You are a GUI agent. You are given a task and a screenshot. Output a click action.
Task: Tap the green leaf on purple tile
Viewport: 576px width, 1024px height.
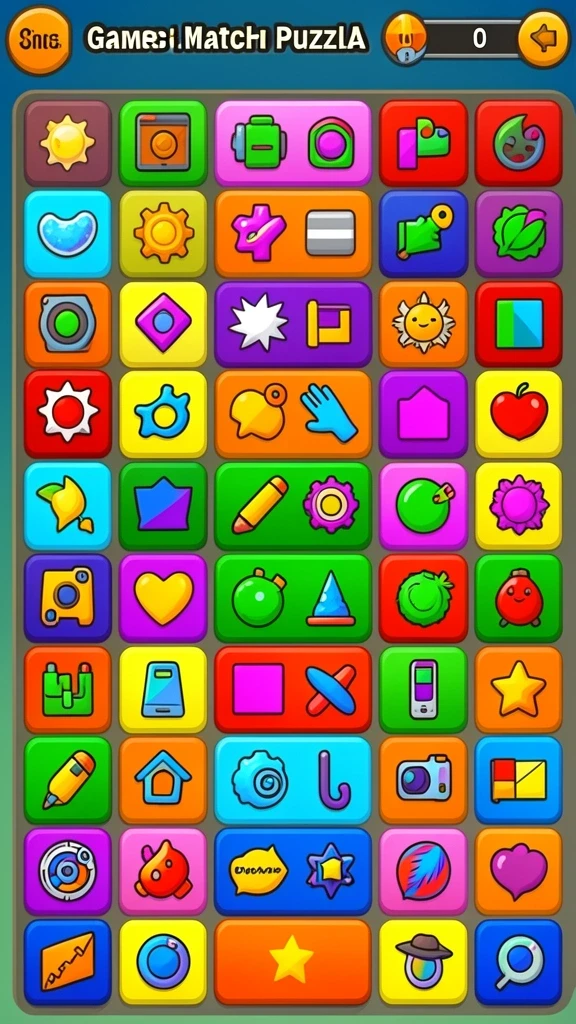point(519,233)
